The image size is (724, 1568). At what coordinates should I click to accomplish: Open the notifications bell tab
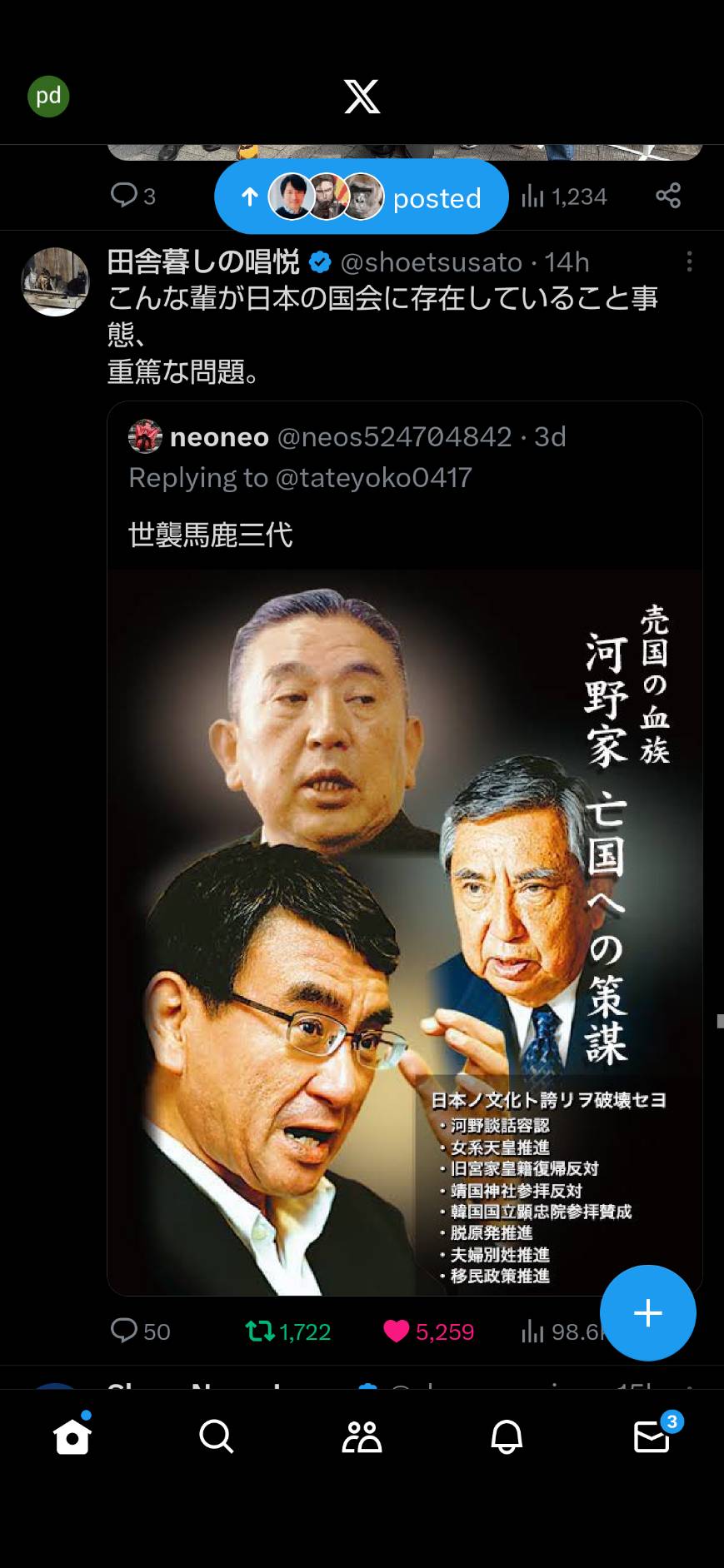point(507,1436)
